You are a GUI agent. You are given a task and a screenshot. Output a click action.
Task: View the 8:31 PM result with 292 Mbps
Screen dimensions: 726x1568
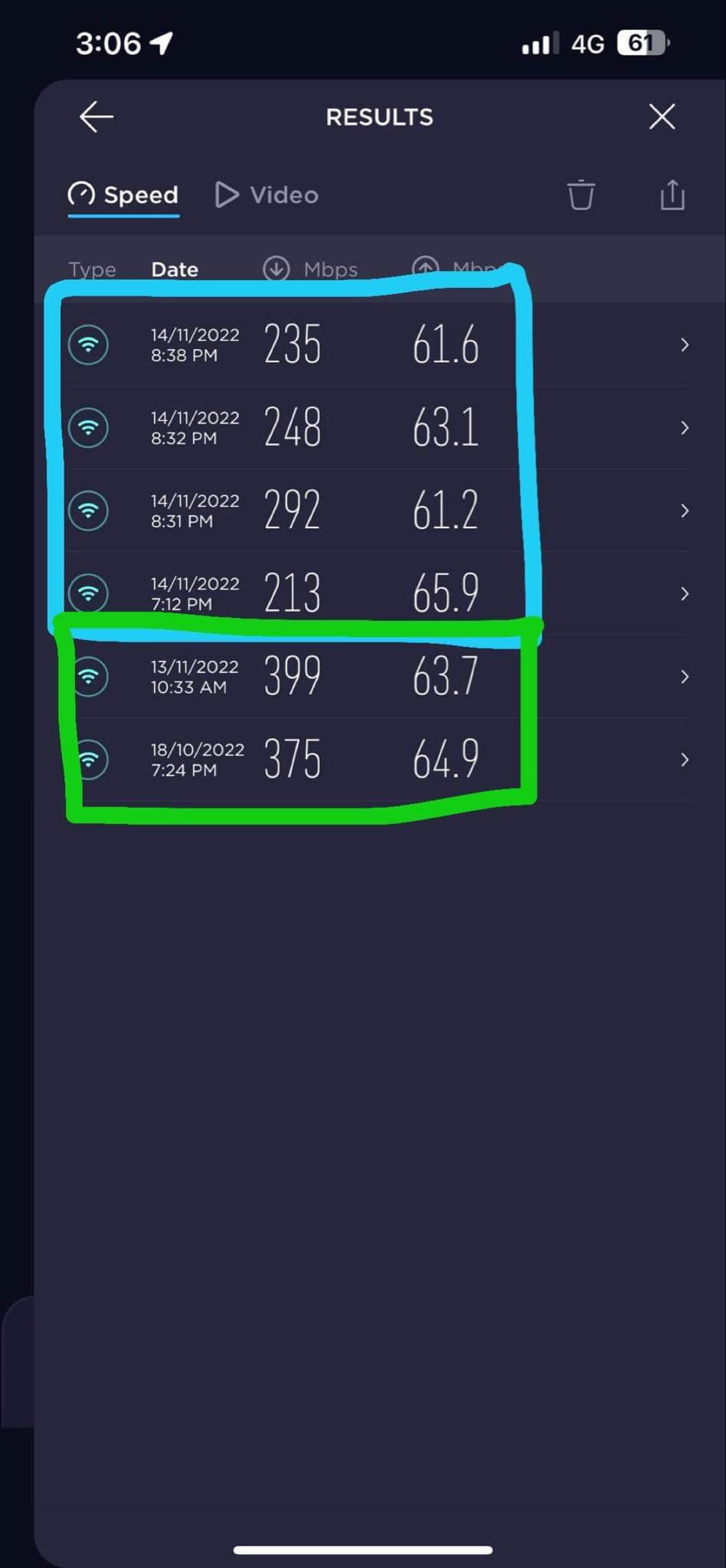click(379, 511)
